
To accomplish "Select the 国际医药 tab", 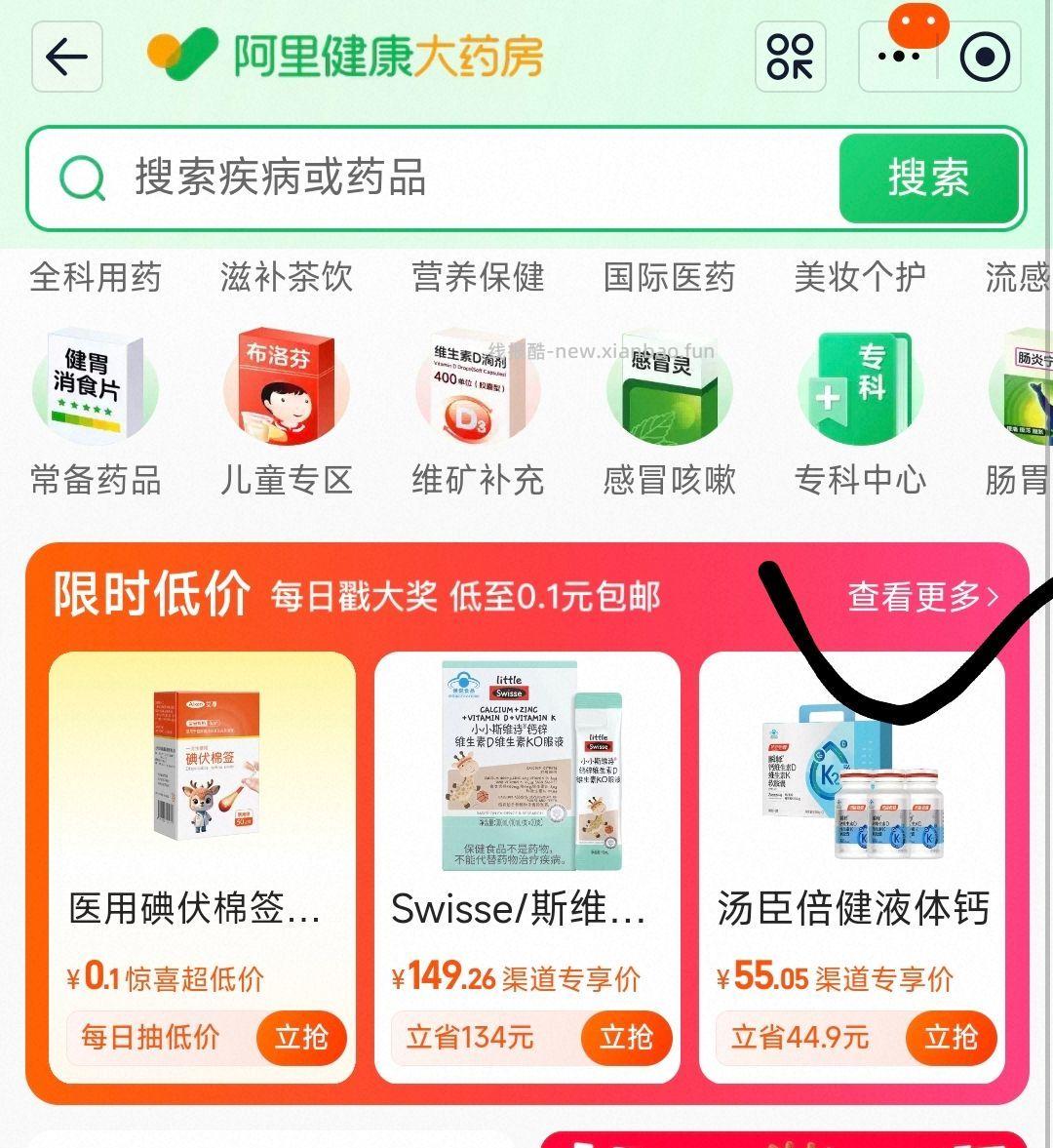I will point(670,278).
